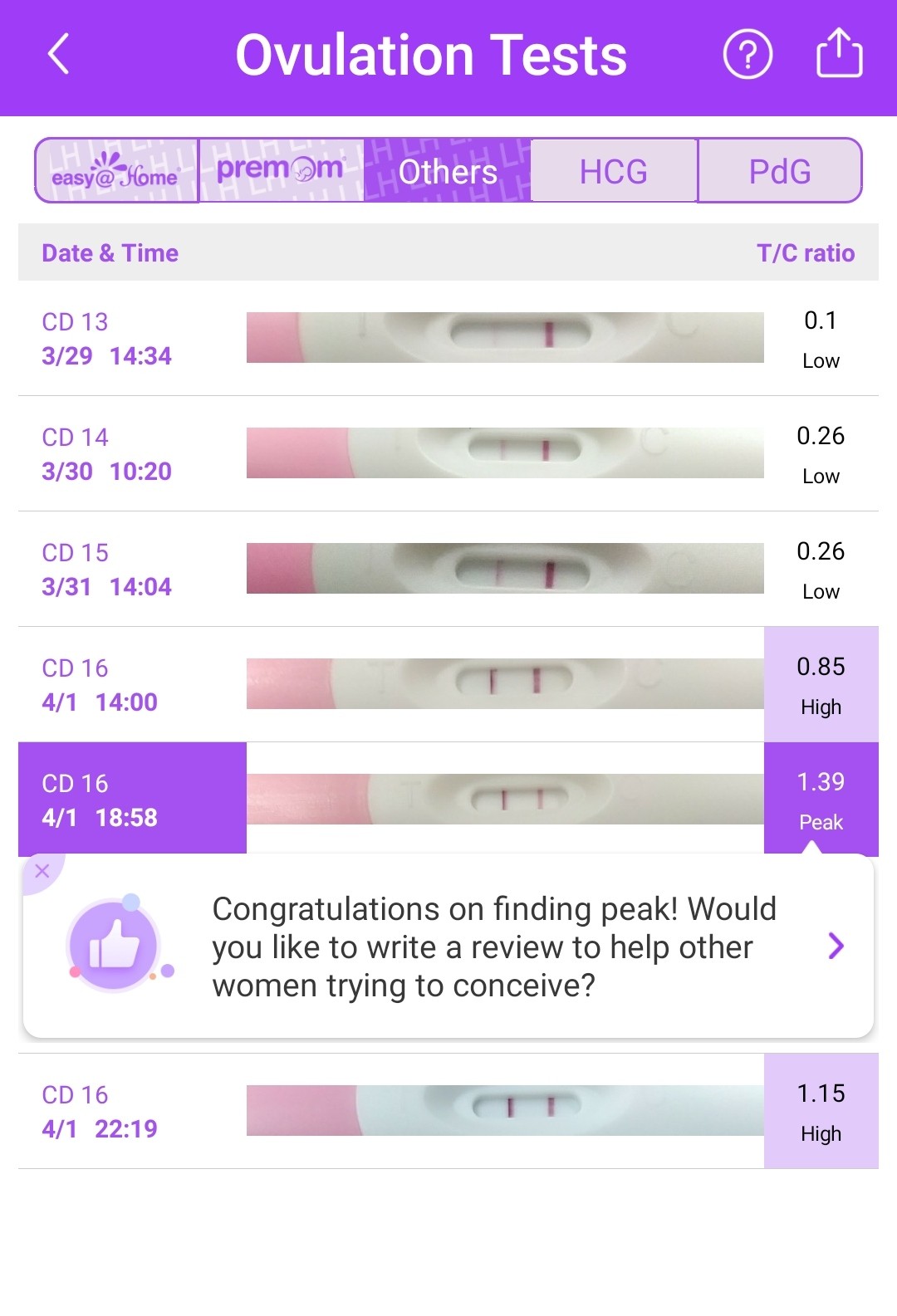Viewport: 897px width, 1316px height.
Task: Open the 4/1 22:19 test entry
Action: click(448, 1111)
